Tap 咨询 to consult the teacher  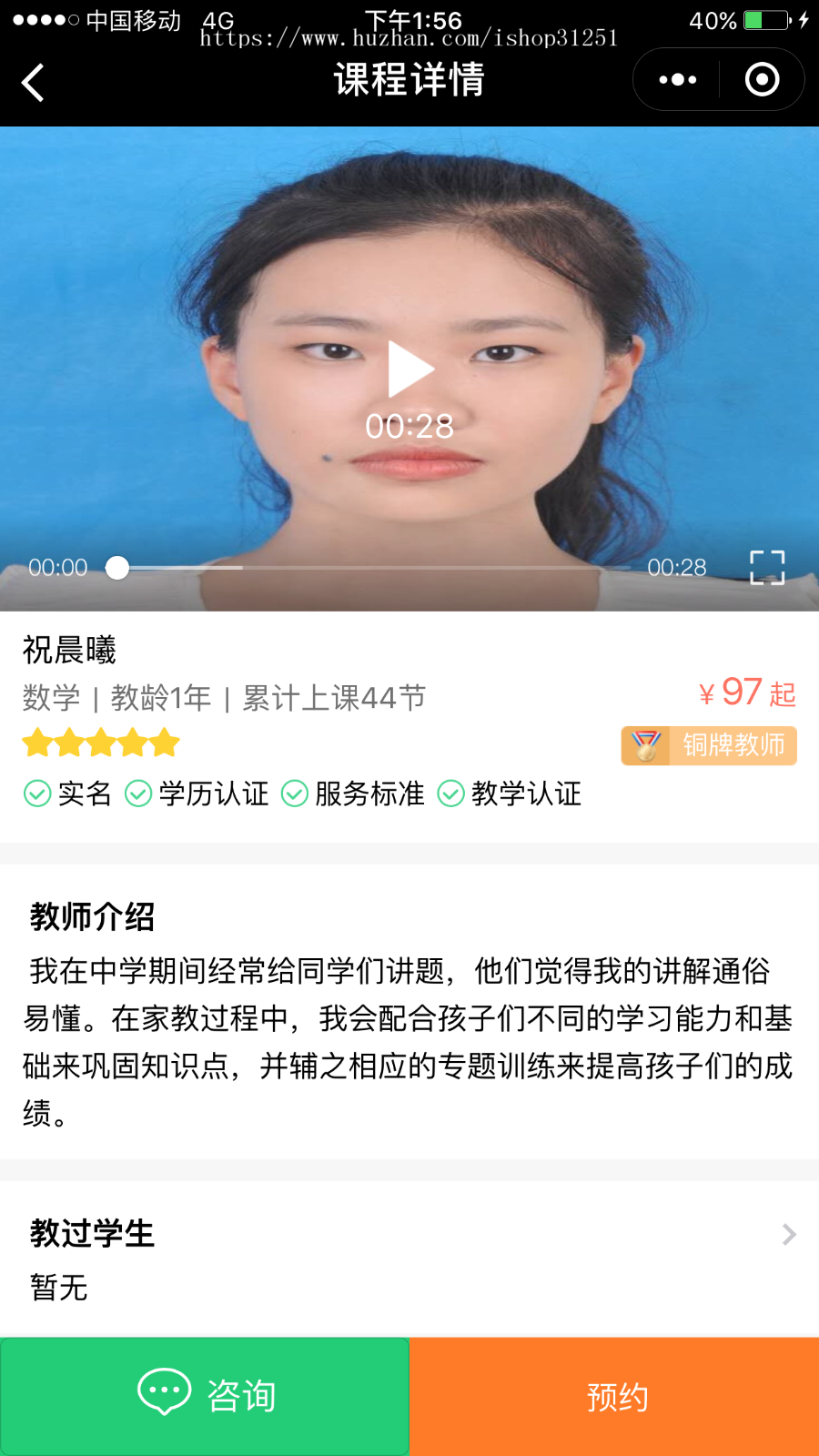pos(205,1396)
